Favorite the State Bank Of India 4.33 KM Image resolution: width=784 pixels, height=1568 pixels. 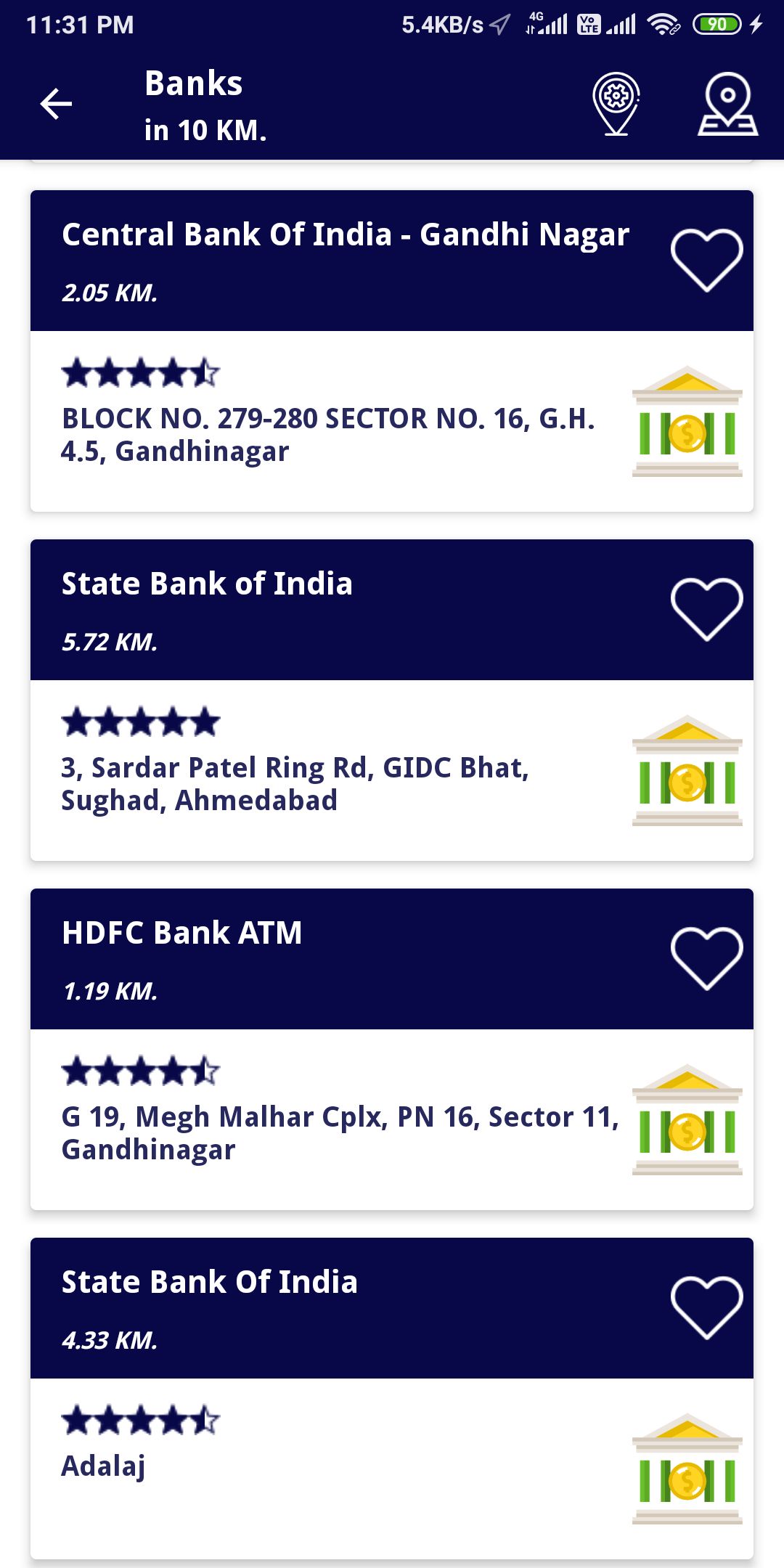click(x=706, y=1307)
